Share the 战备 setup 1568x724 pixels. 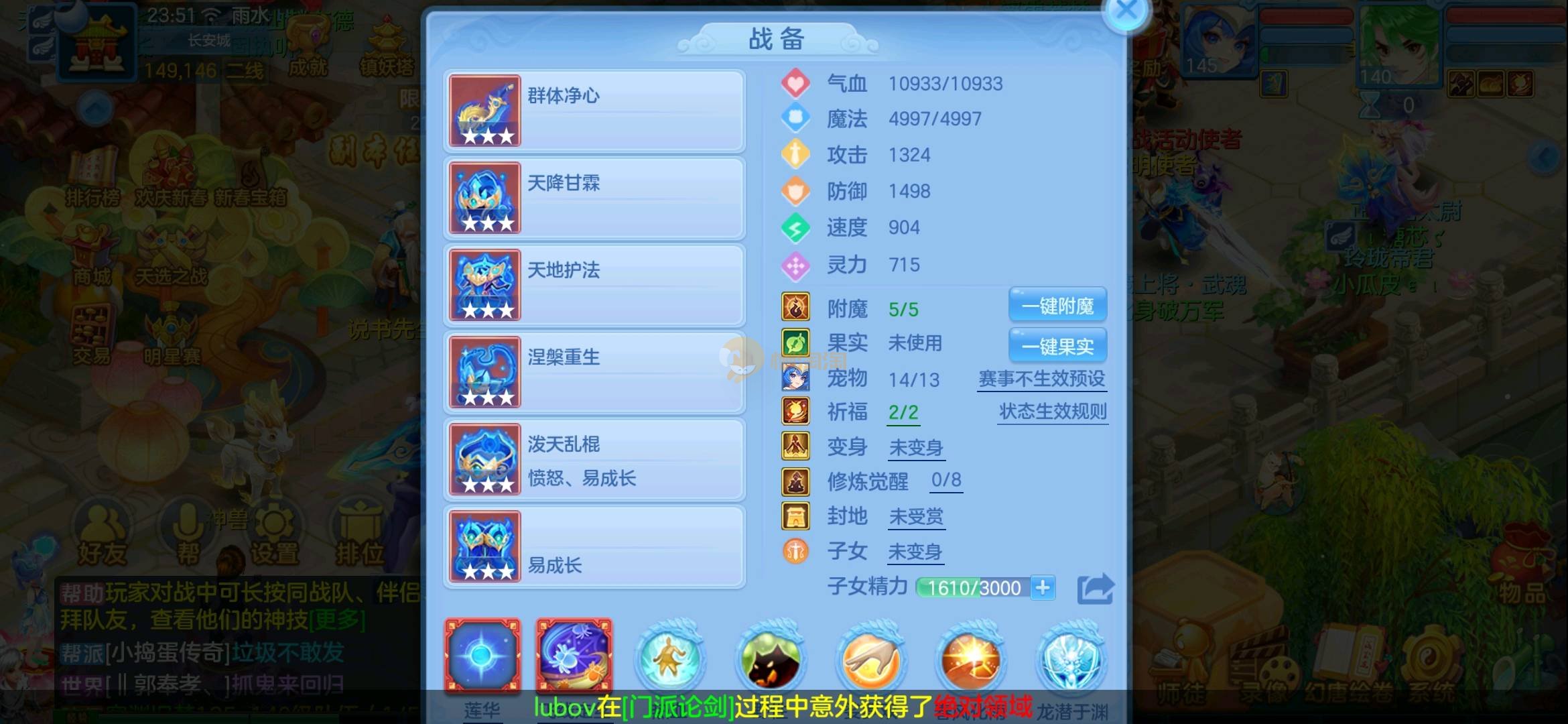(x=1095, y=589)
